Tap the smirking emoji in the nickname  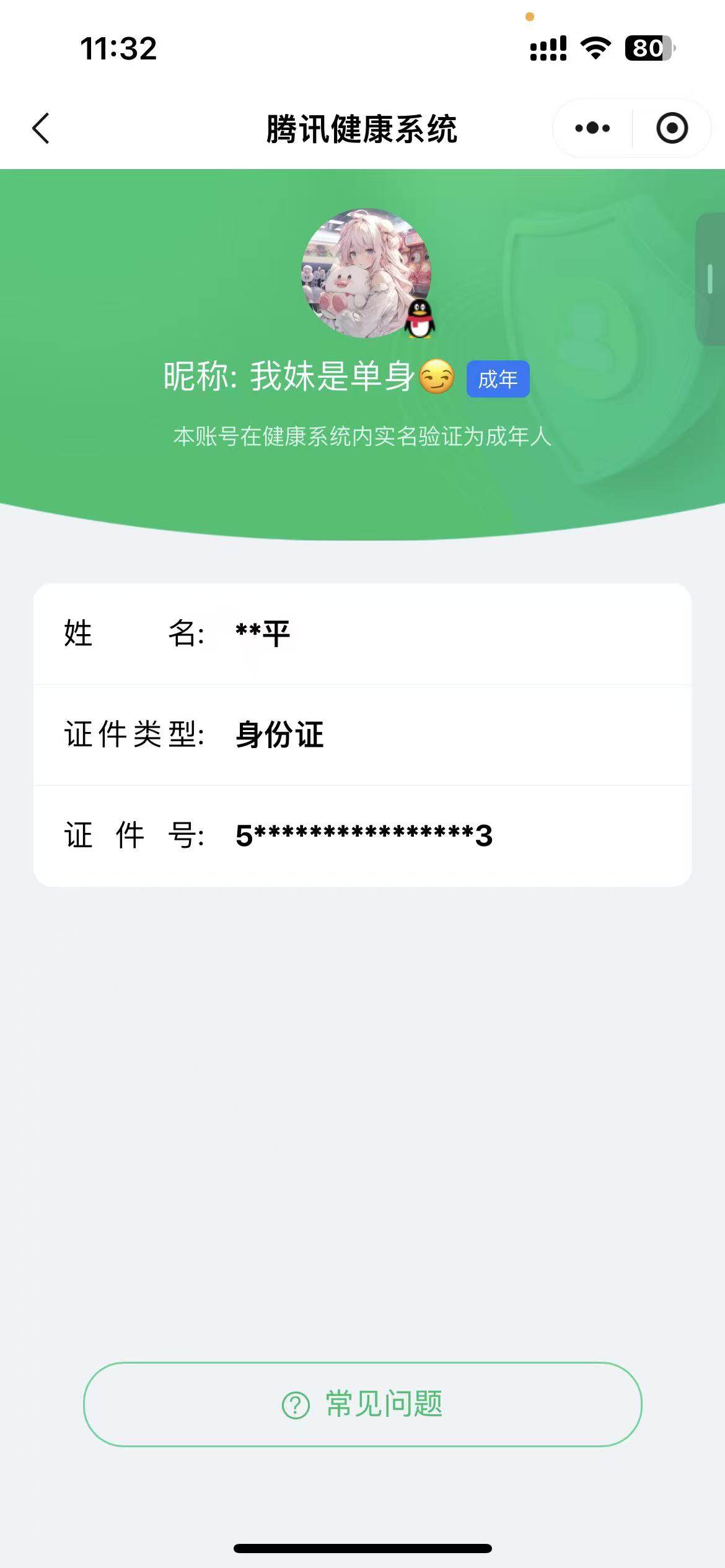pos(437,378)
